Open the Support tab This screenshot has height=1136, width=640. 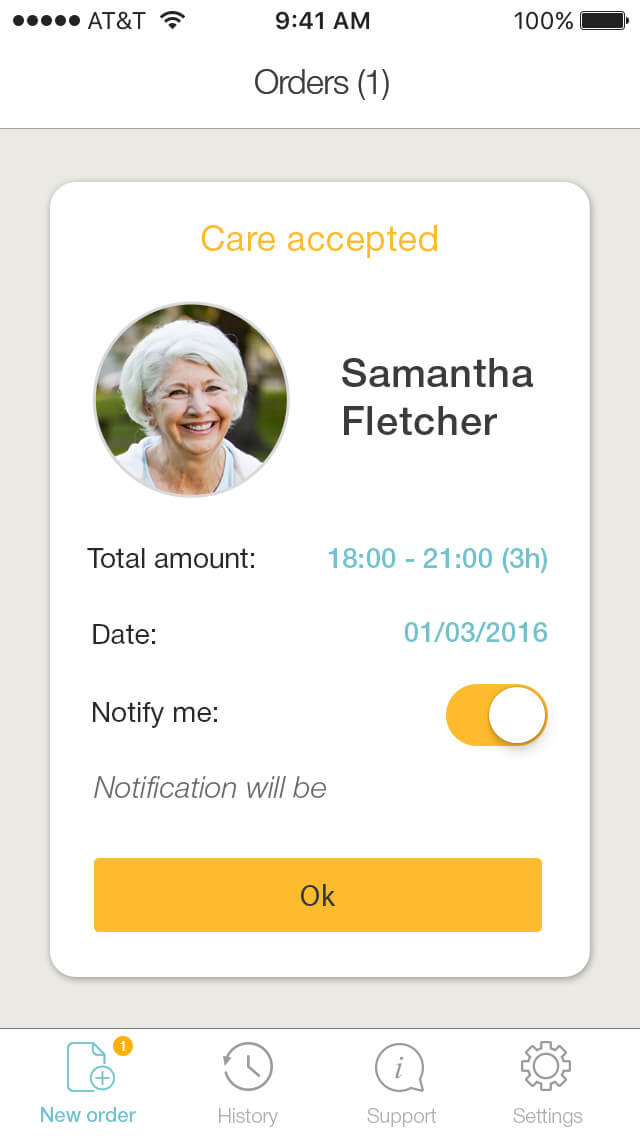pyautogui.click(x=401, y=1082)
